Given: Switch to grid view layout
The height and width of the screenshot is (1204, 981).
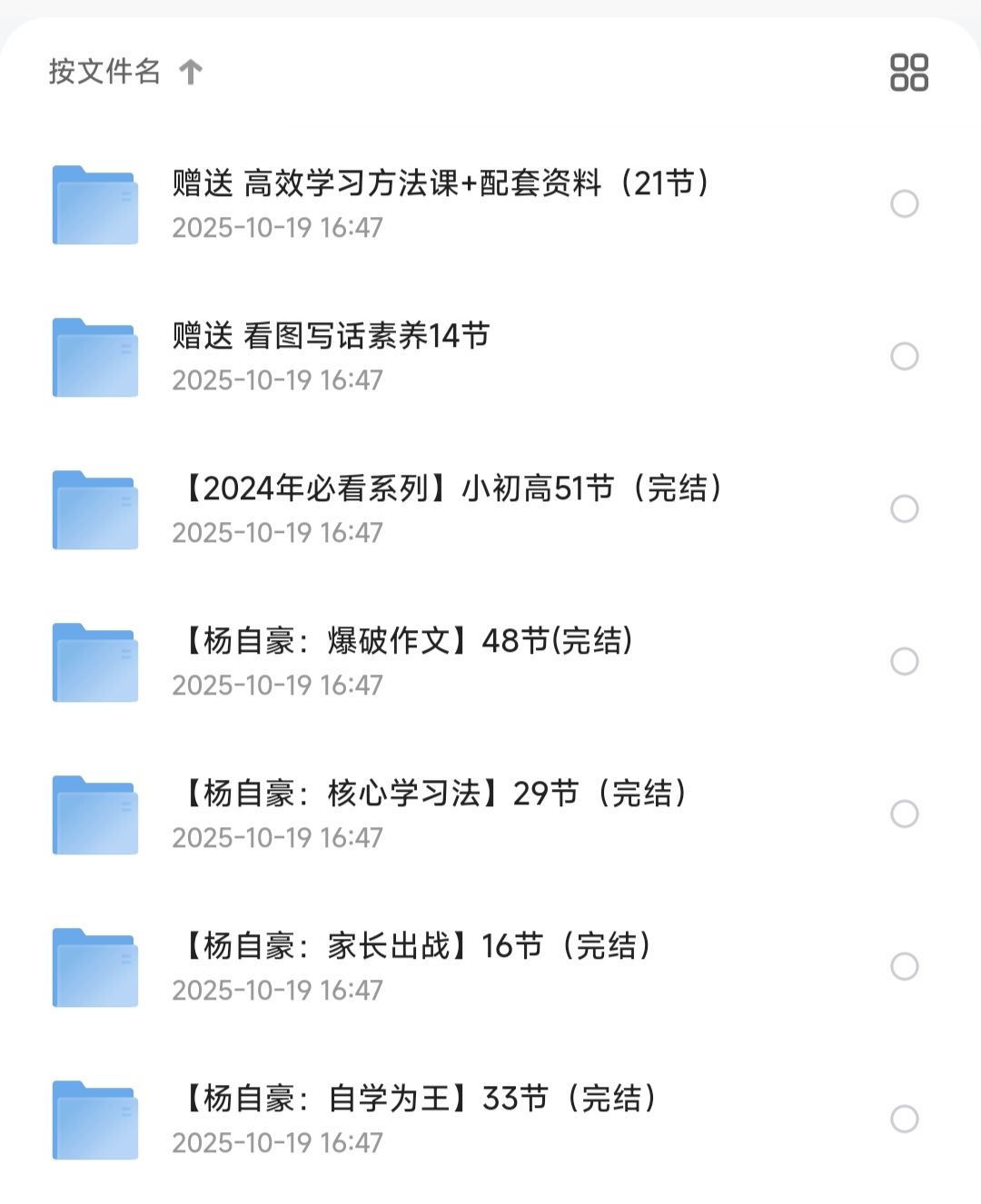Looking at the screenshot, I should click(907, 71).
